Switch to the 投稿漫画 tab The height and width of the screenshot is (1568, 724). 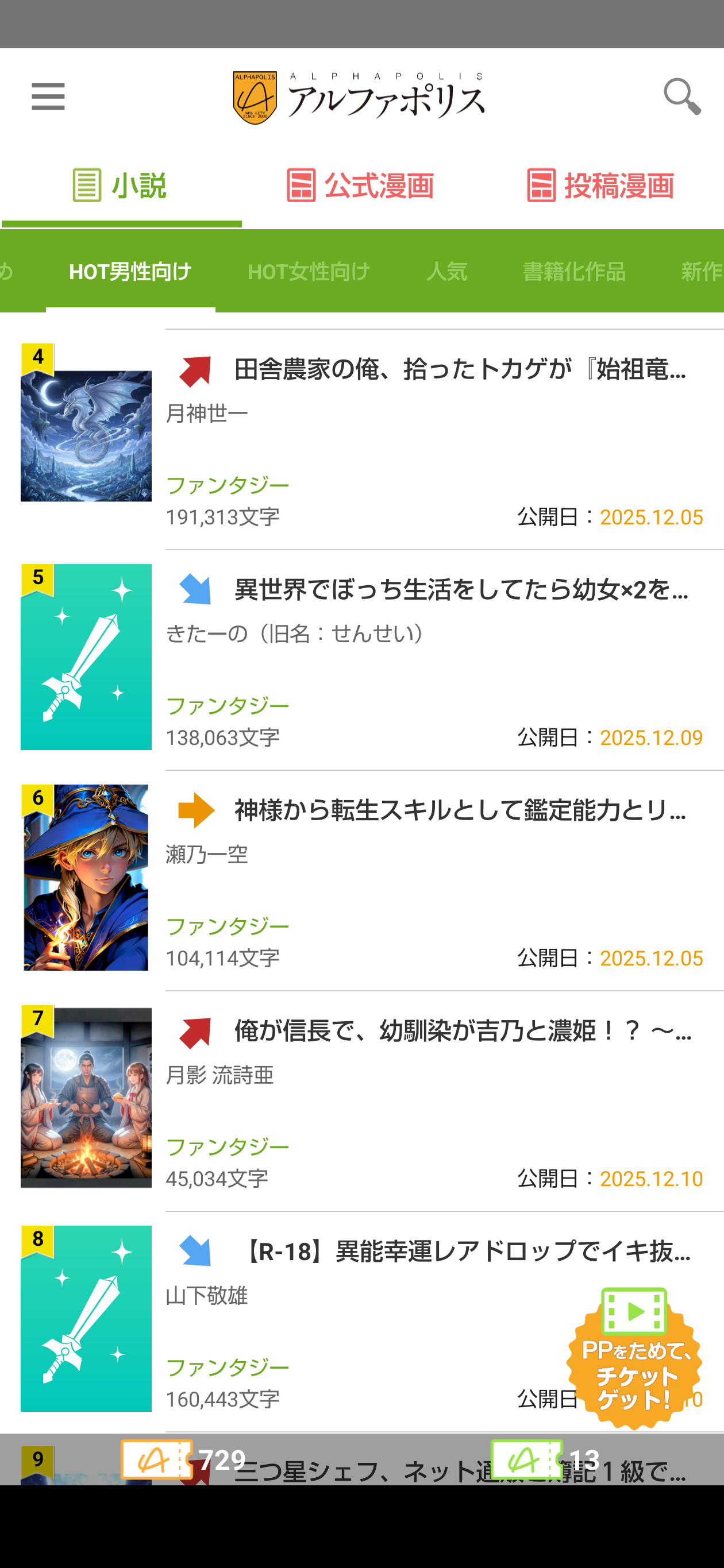pyautogui.click(x=600, y=186)
